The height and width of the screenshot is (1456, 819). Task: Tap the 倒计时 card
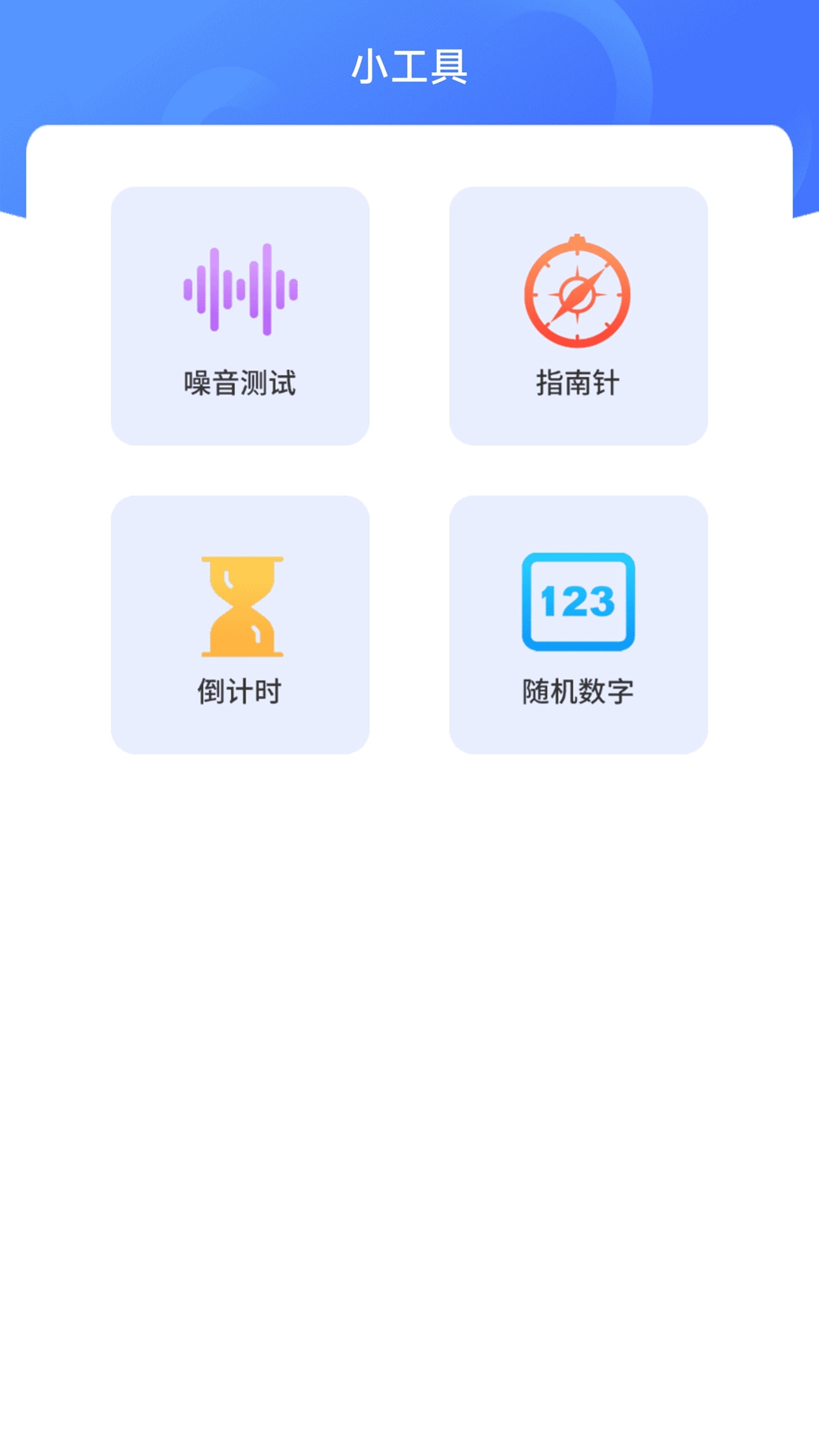click(240, 622)
